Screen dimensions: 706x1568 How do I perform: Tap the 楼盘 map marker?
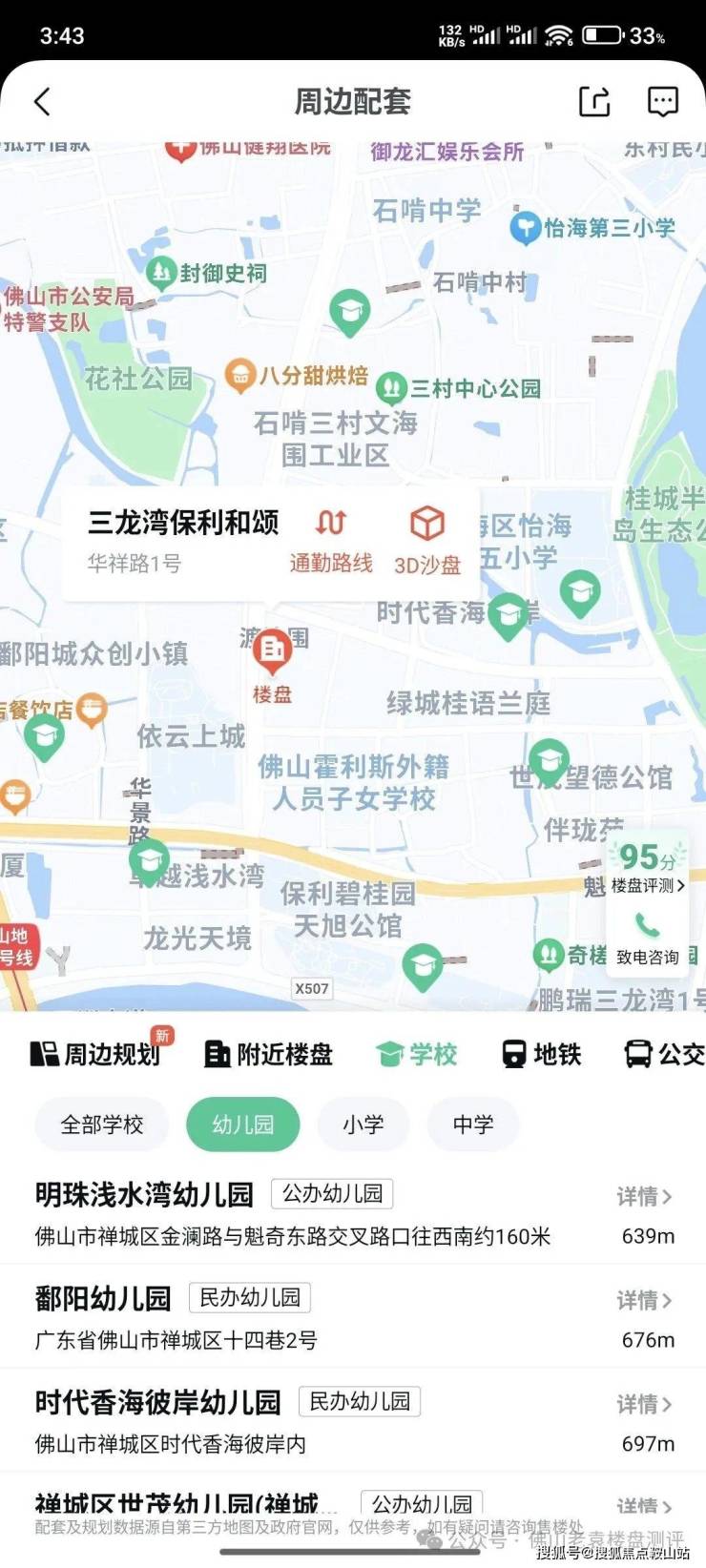(272, 652)
